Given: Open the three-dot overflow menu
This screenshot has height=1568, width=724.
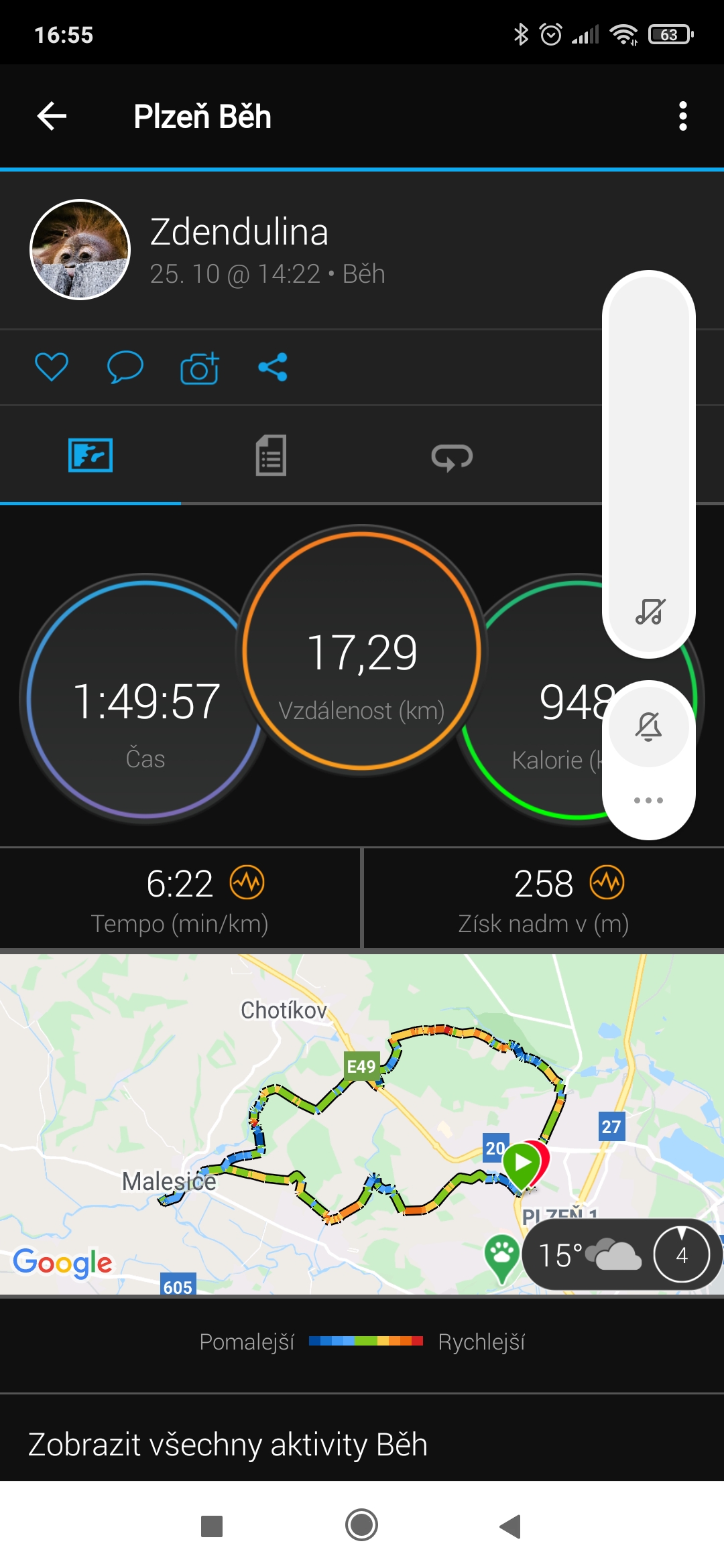Looking at the screenshot, I should [x=682, y=117].
